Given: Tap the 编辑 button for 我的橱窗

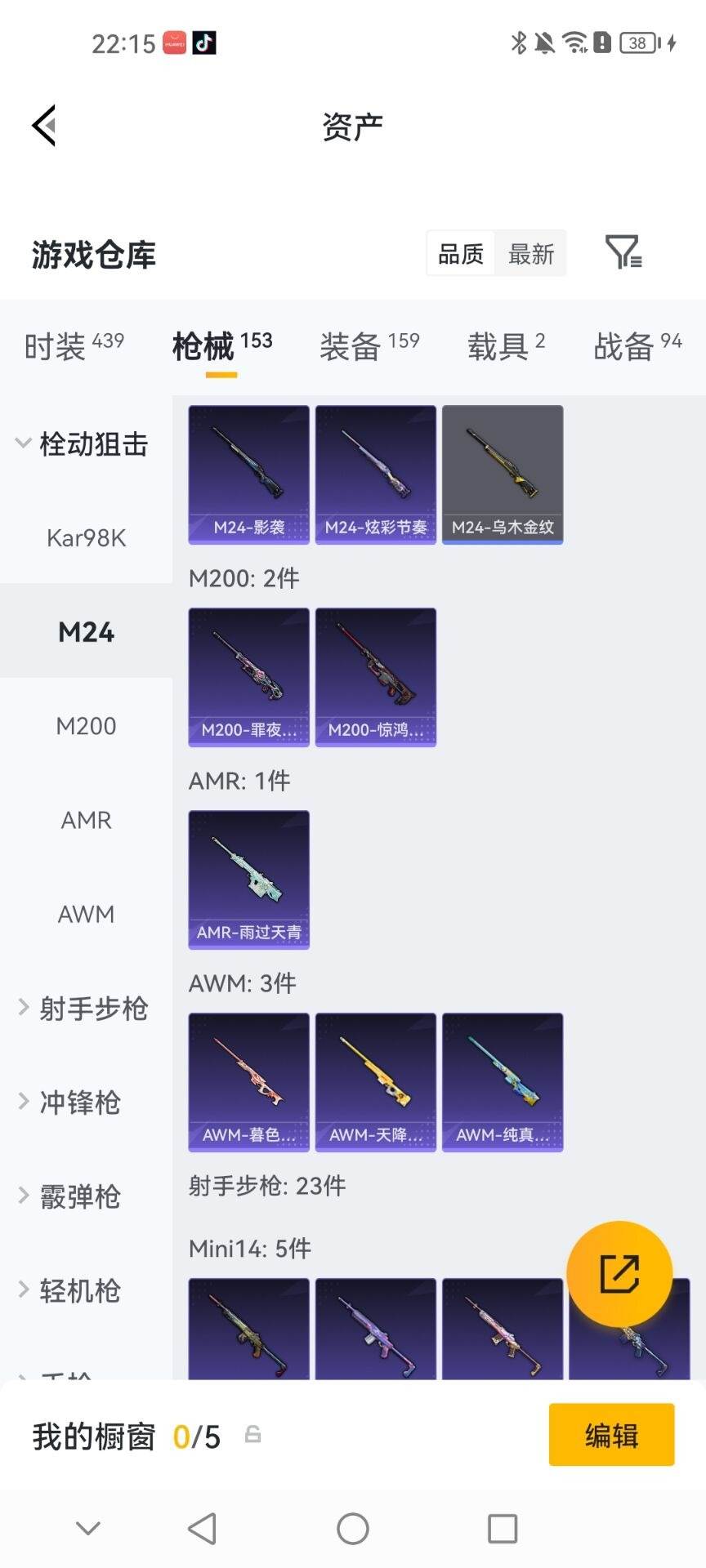Looking at the screenshot, I should click(x=611, y=1435).
